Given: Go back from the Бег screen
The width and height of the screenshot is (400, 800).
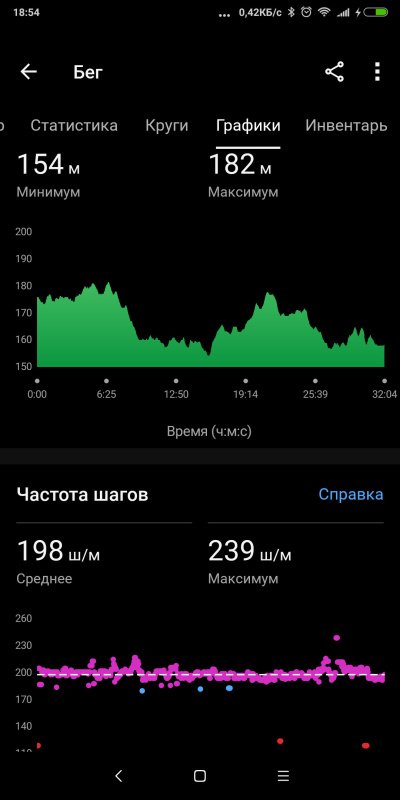Looking at the screenshot, I should (29, 72).
